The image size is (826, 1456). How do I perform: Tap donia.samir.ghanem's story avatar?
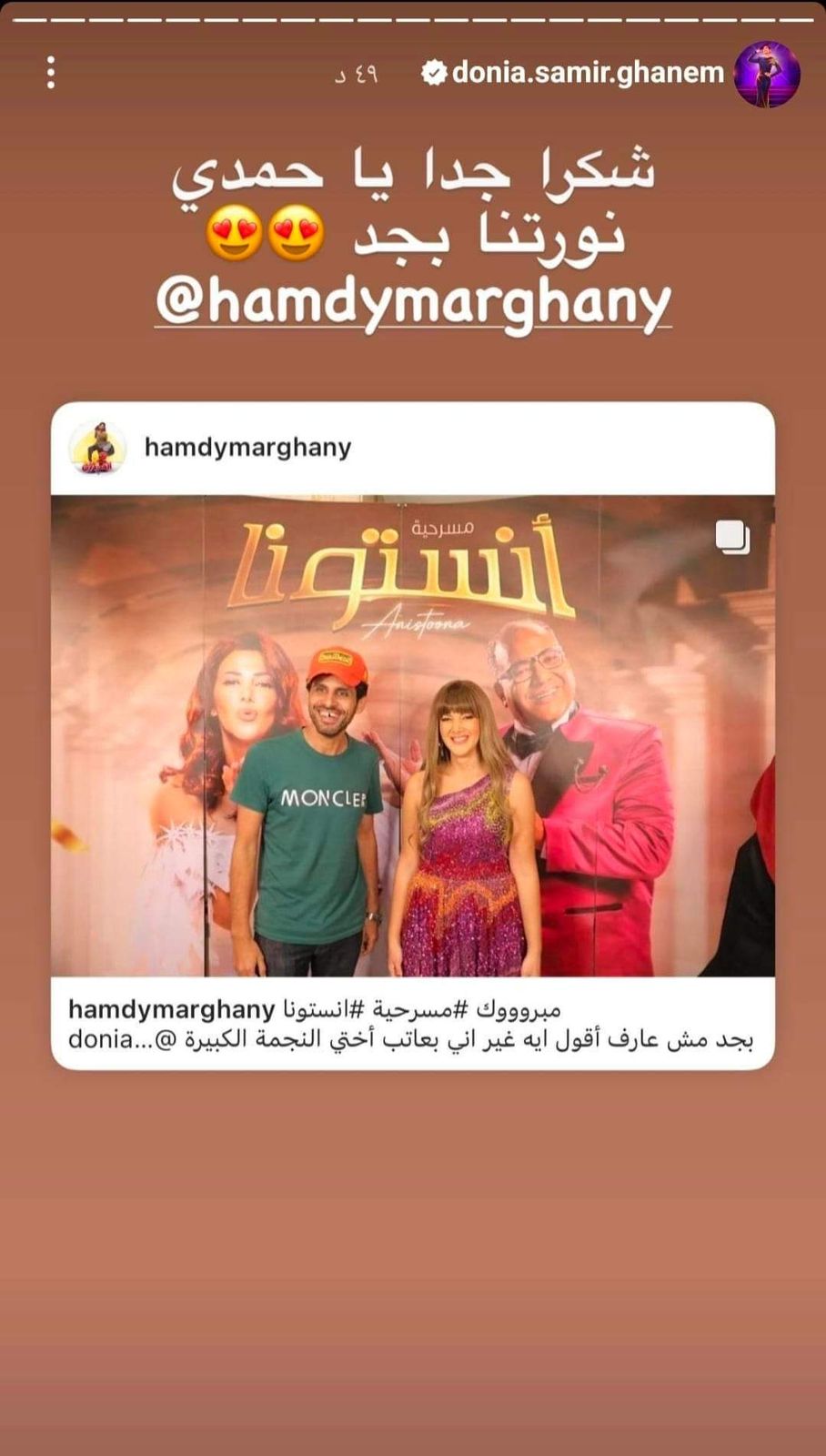766,74
